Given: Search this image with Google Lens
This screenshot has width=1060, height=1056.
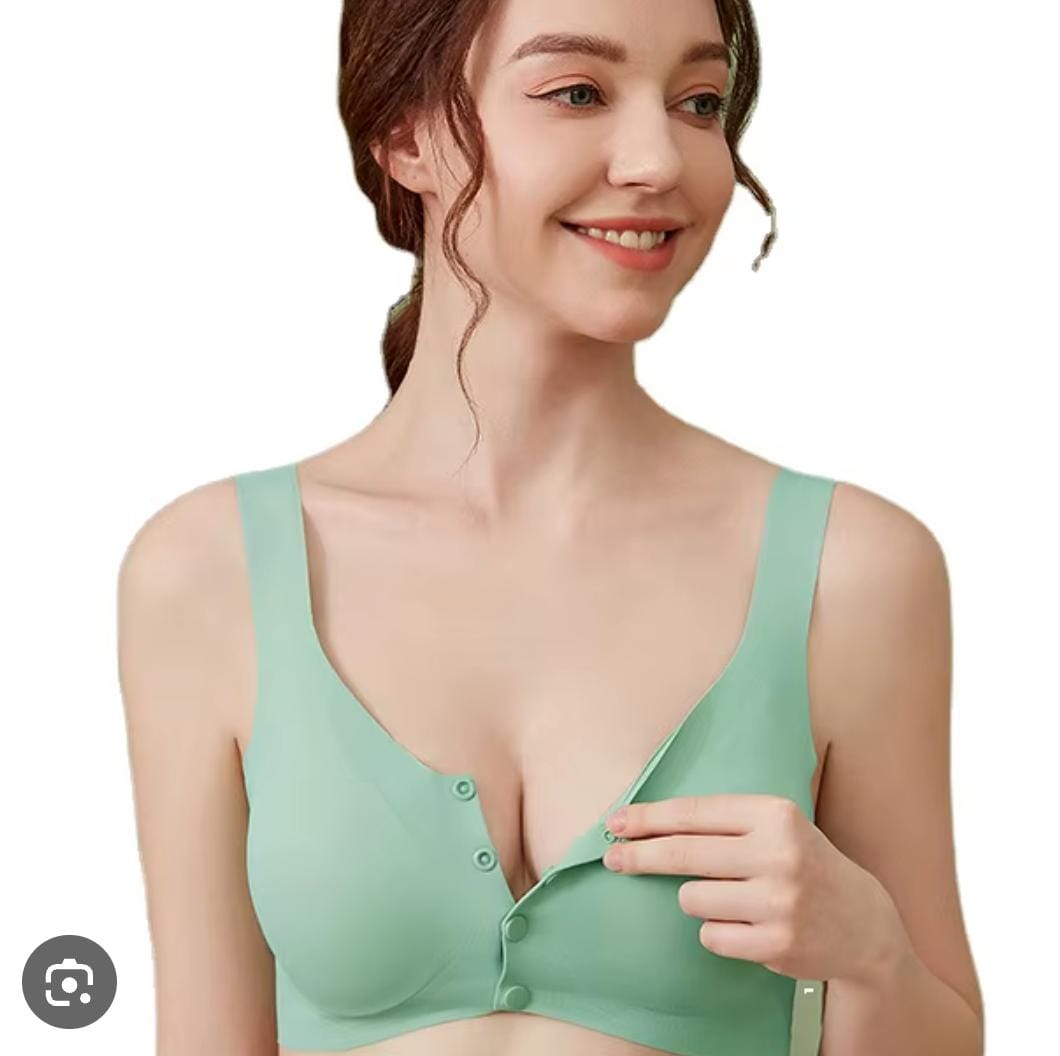Looking at the screenshot, I should point(69,982).
